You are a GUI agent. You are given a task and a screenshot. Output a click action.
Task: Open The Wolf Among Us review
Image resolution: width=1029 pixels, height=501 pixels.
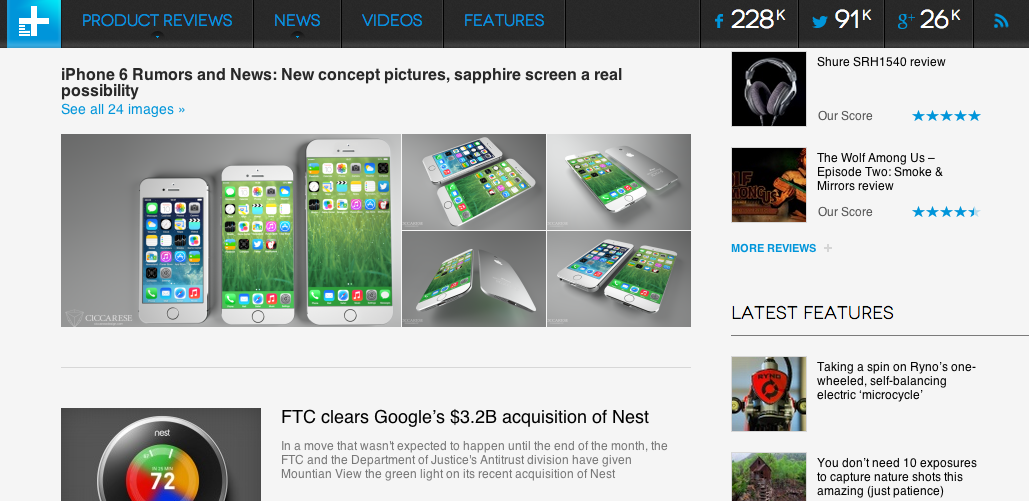point(880,171)
